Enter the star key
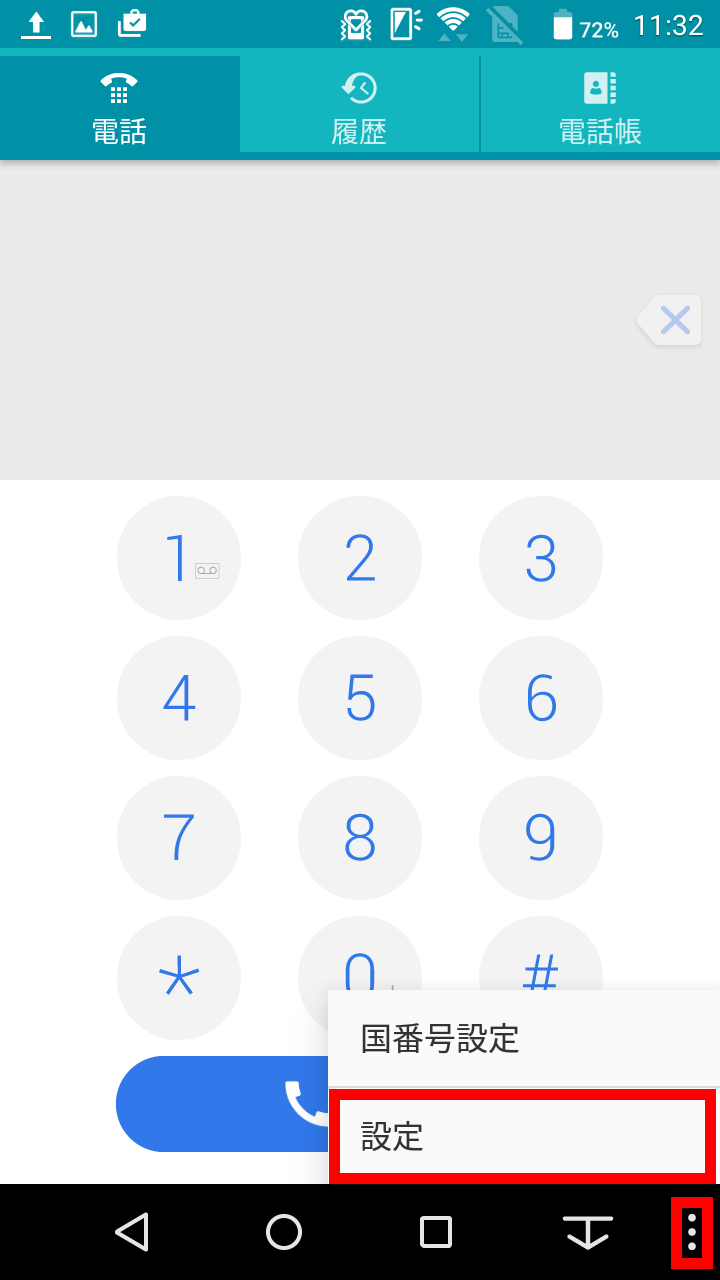The height and width of the screenshot is (1280, 720). point(179,978)
